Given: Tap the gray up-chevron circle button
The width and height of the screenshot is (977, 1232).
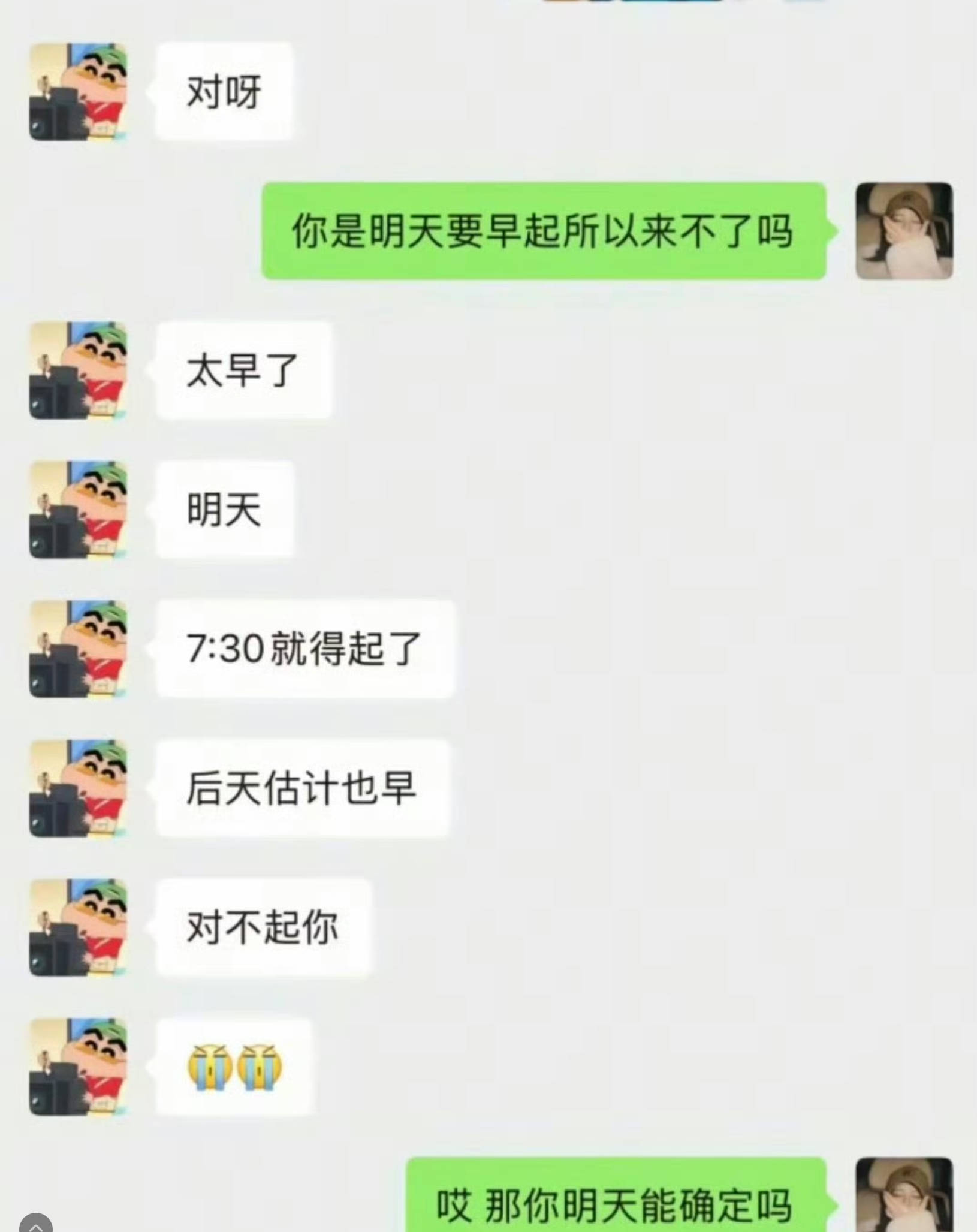Looking at the screenshot, I should (36, 1222).
